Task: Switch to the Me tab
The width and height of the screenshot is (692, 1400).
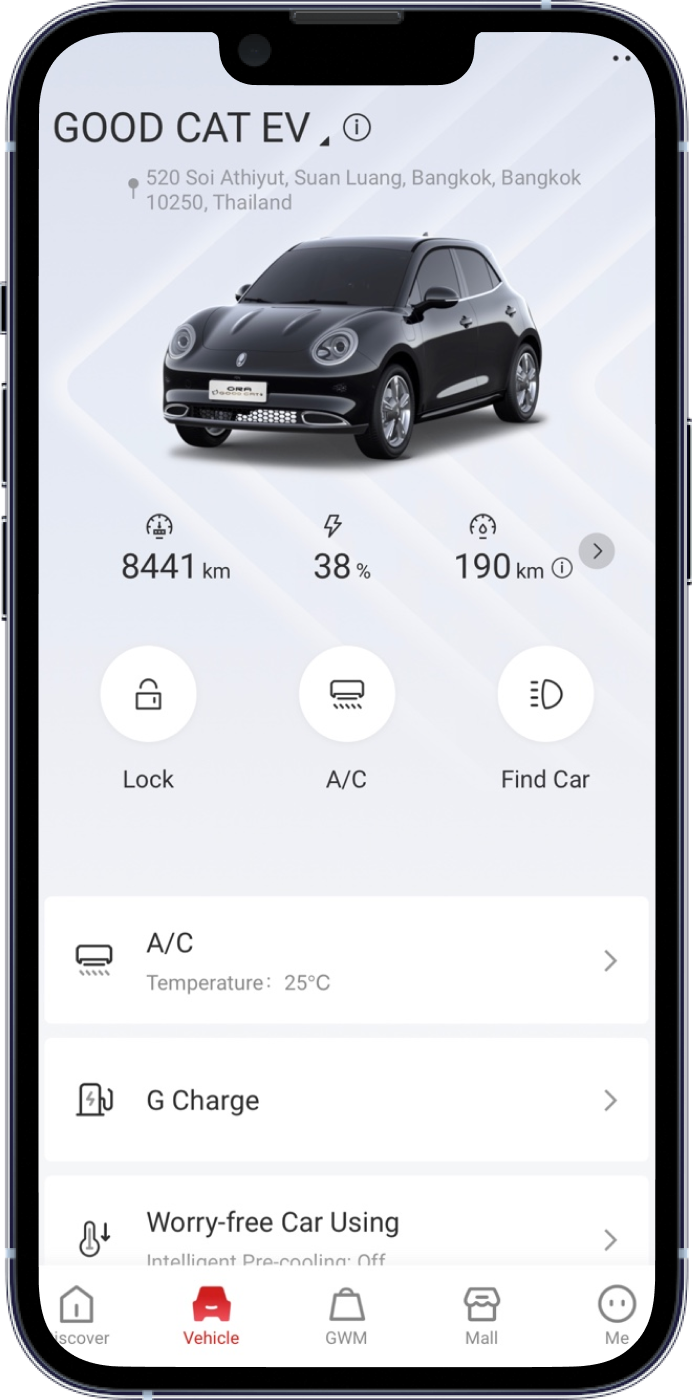Action: 616,1316
